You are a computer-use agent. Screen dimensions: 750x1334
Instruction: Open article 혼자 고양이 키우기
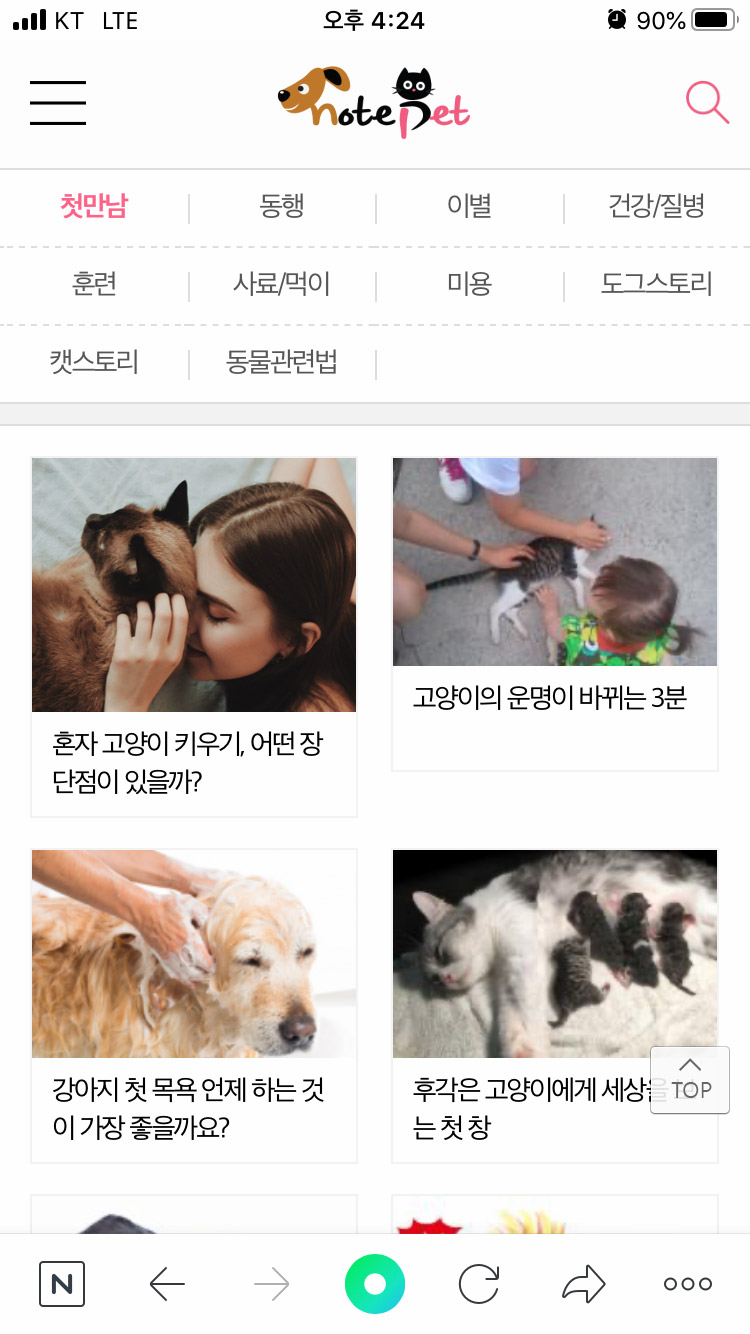(194, 636)
